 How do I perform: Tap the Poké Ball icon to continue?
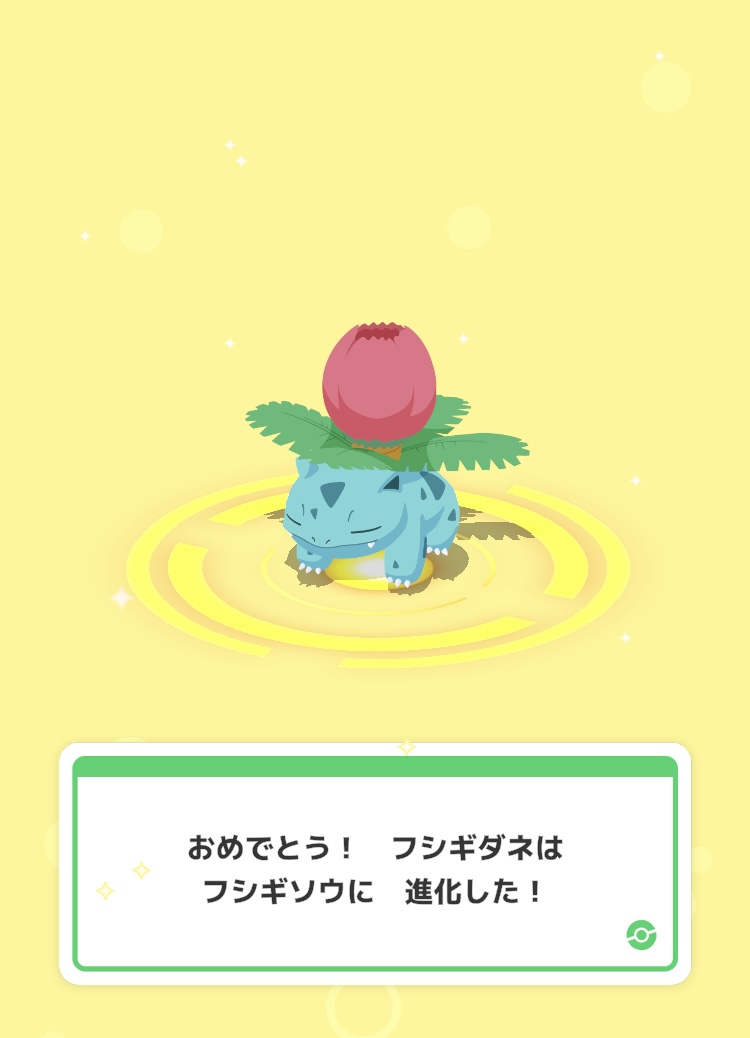(x=641, y=935)
